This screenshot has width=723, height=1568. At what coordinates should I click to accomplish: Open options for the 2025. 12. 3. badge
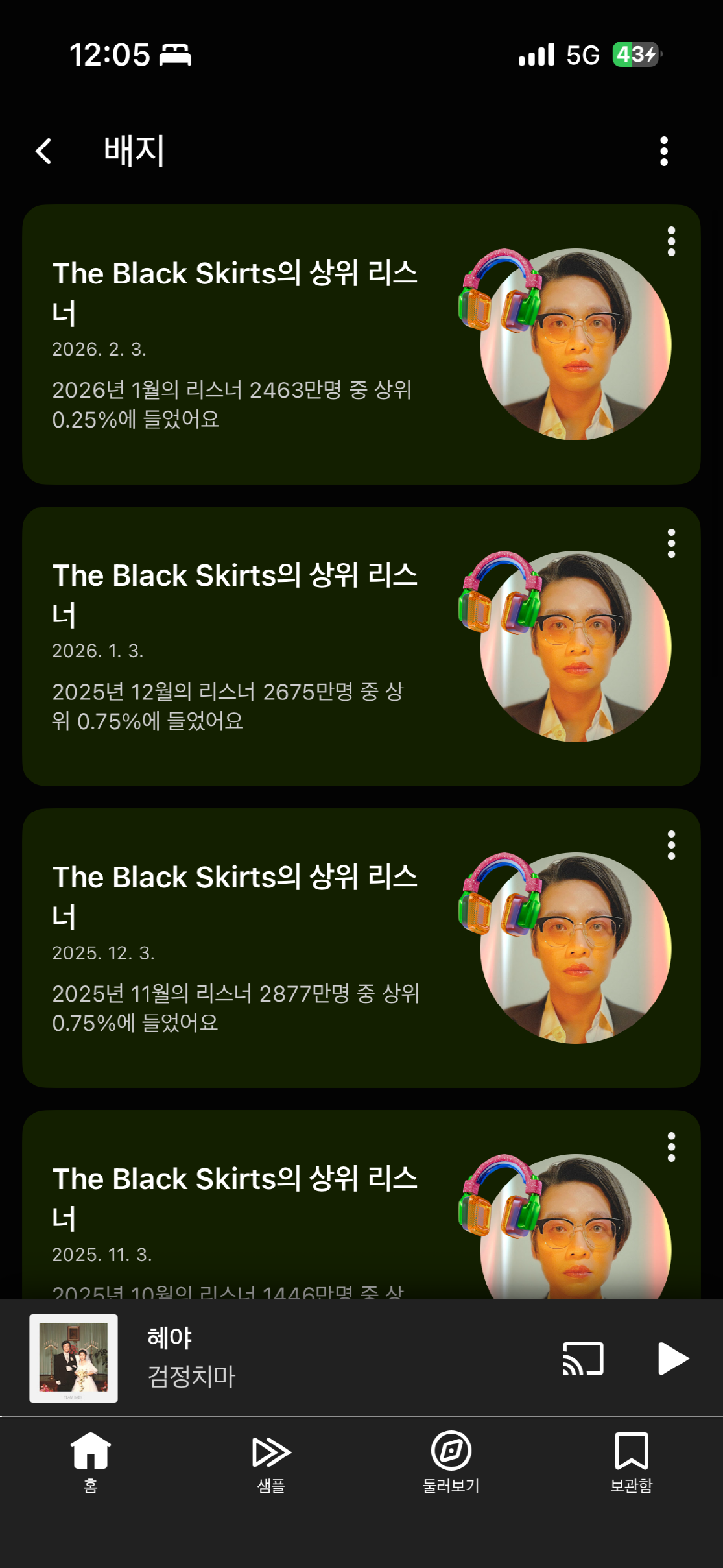pos(671,845)
